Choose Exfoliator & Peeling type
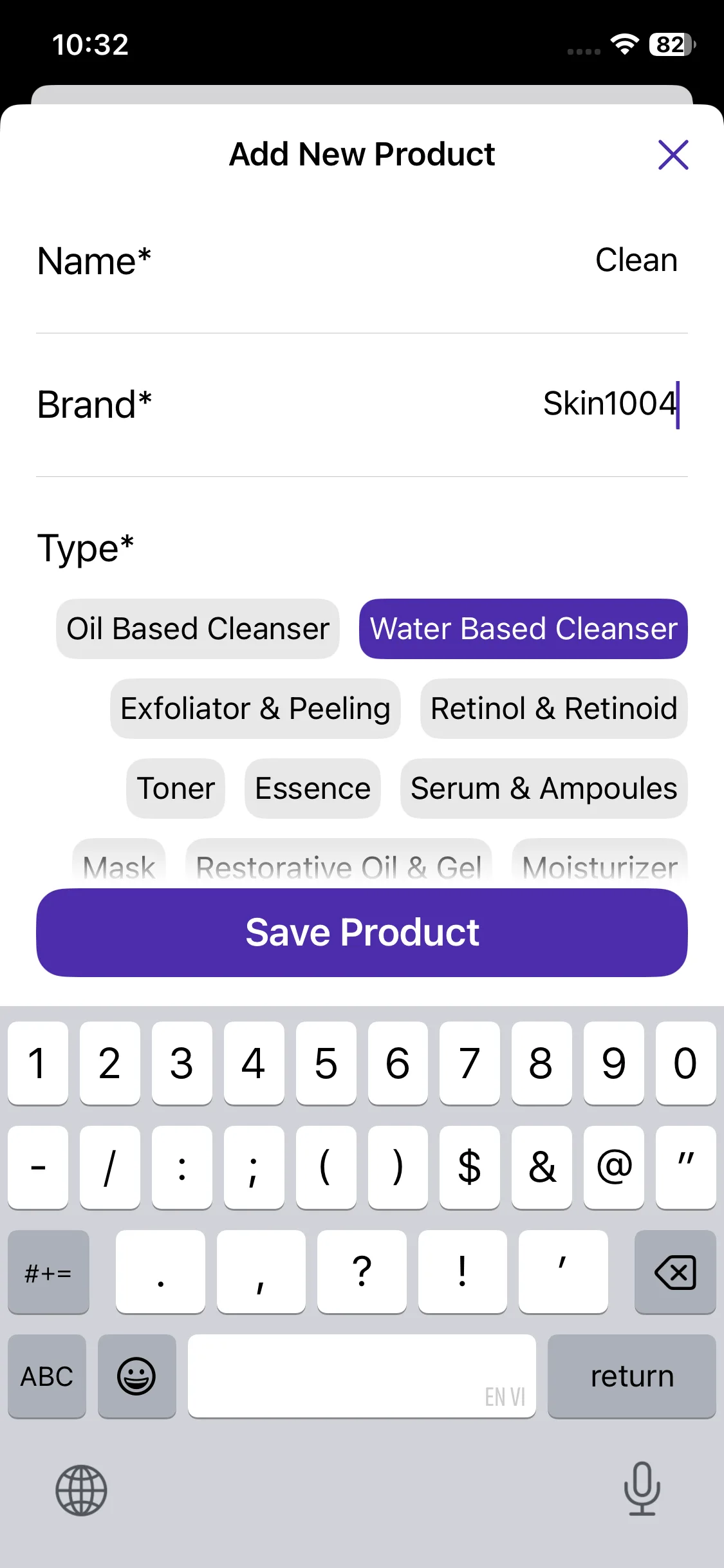The image size is (724, 1568). pyautogui.click(x=255, y=709)
